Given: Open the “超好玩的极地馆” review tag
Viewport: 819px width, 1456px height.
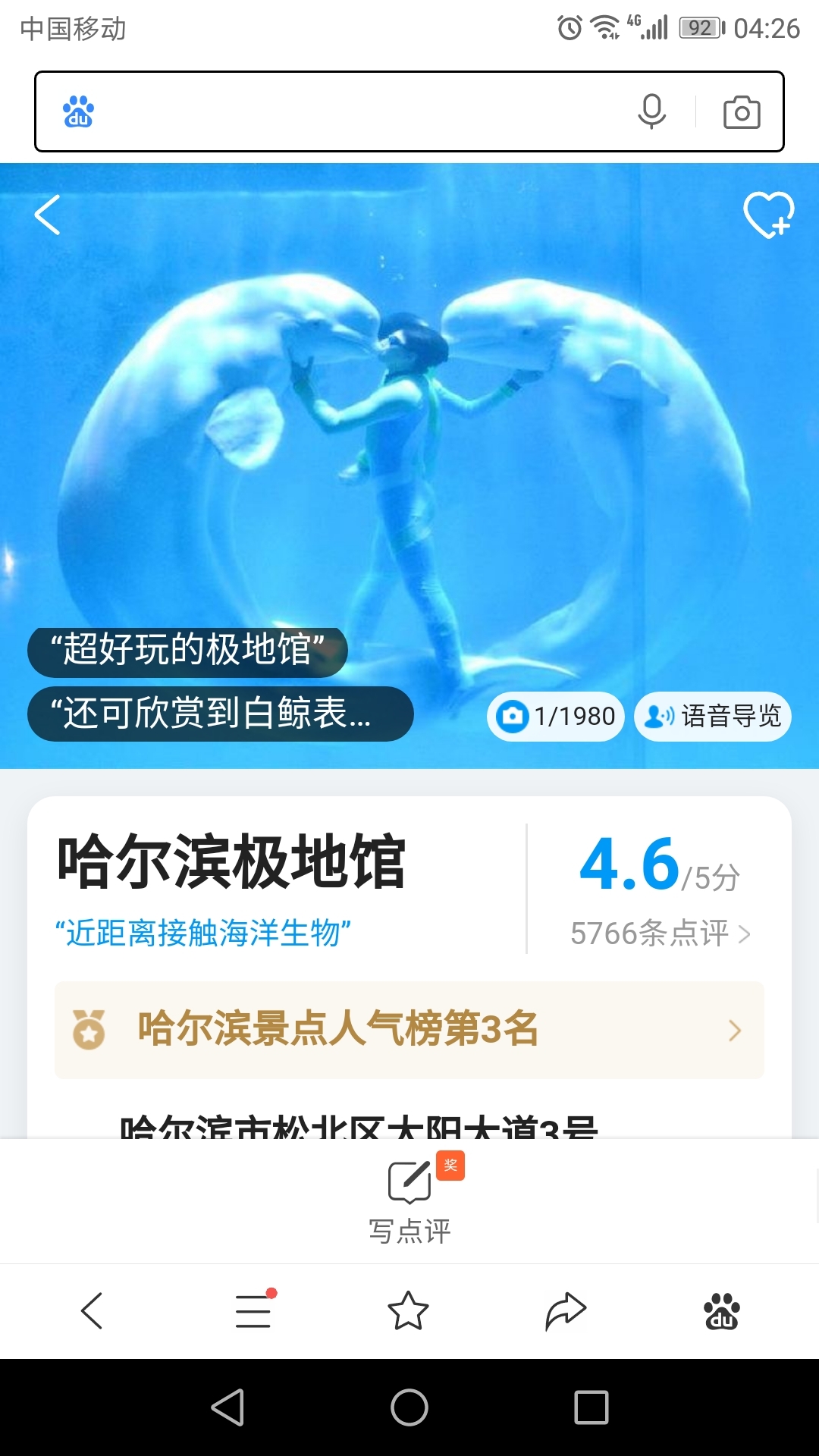Looking at the screenshot, I should coord(187,651).
